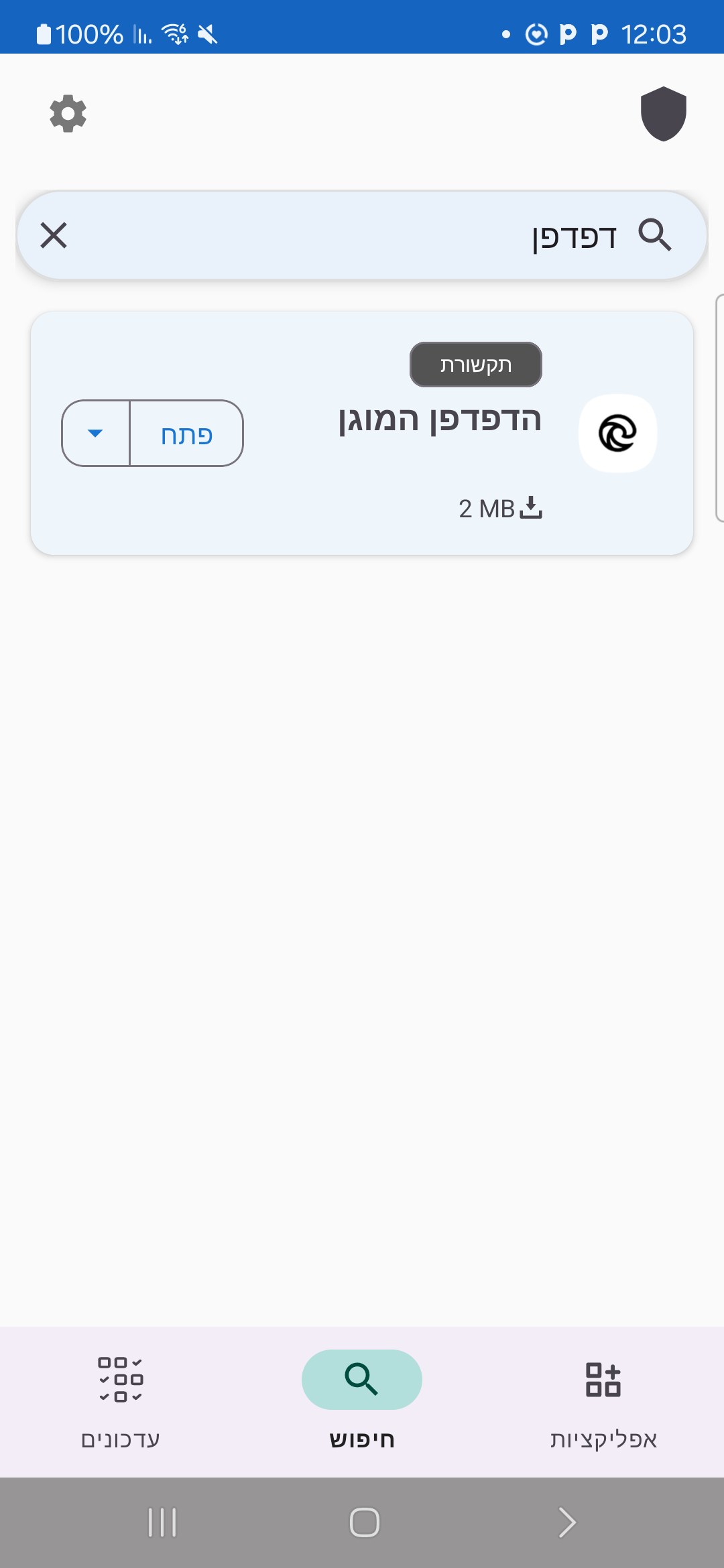Open recent apps
The width and height of the screenshot is (724, 1568).
[x=162, y=1522]
